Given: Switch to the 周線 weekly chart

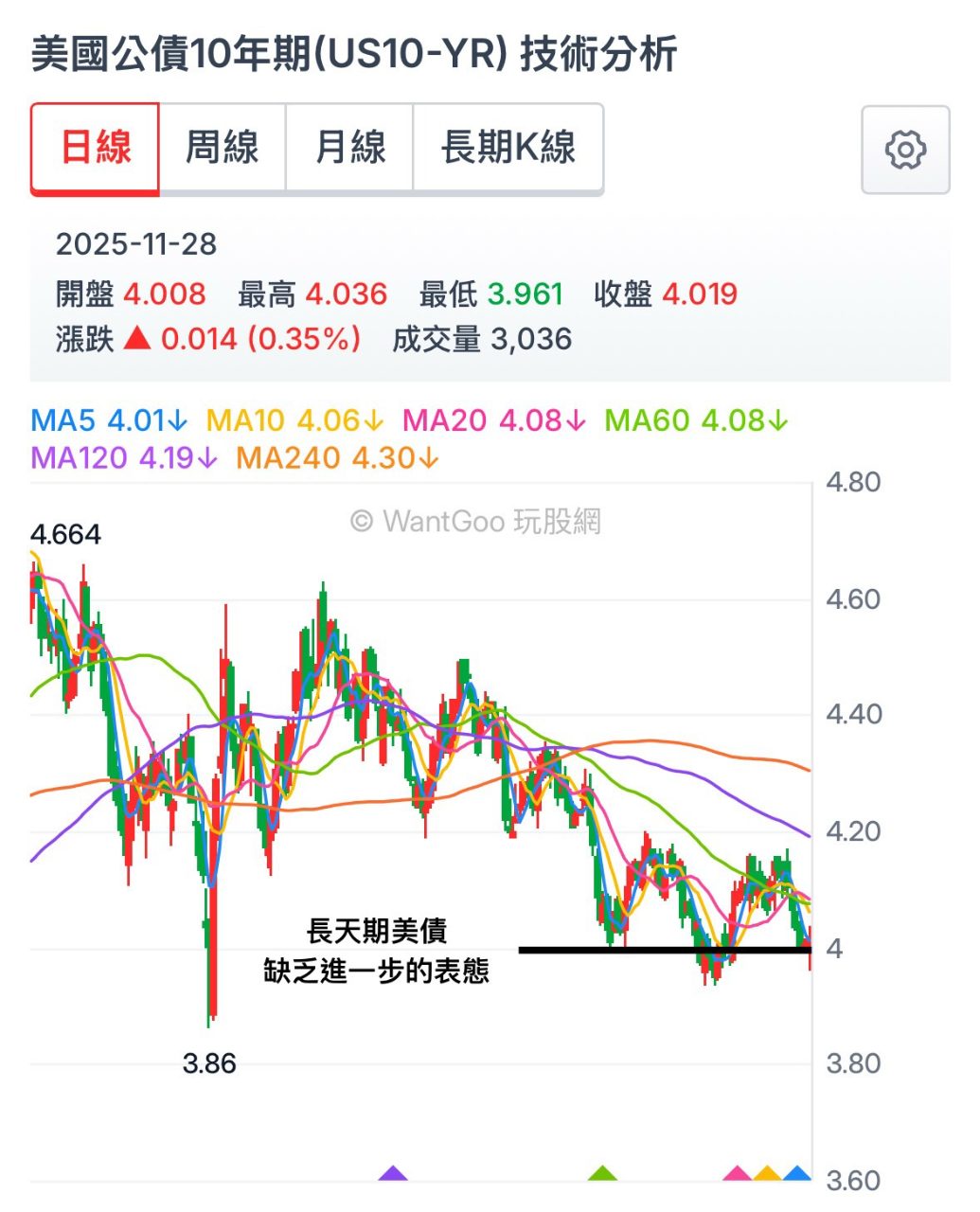Looking at the screenshot, I should coord(223,149).
